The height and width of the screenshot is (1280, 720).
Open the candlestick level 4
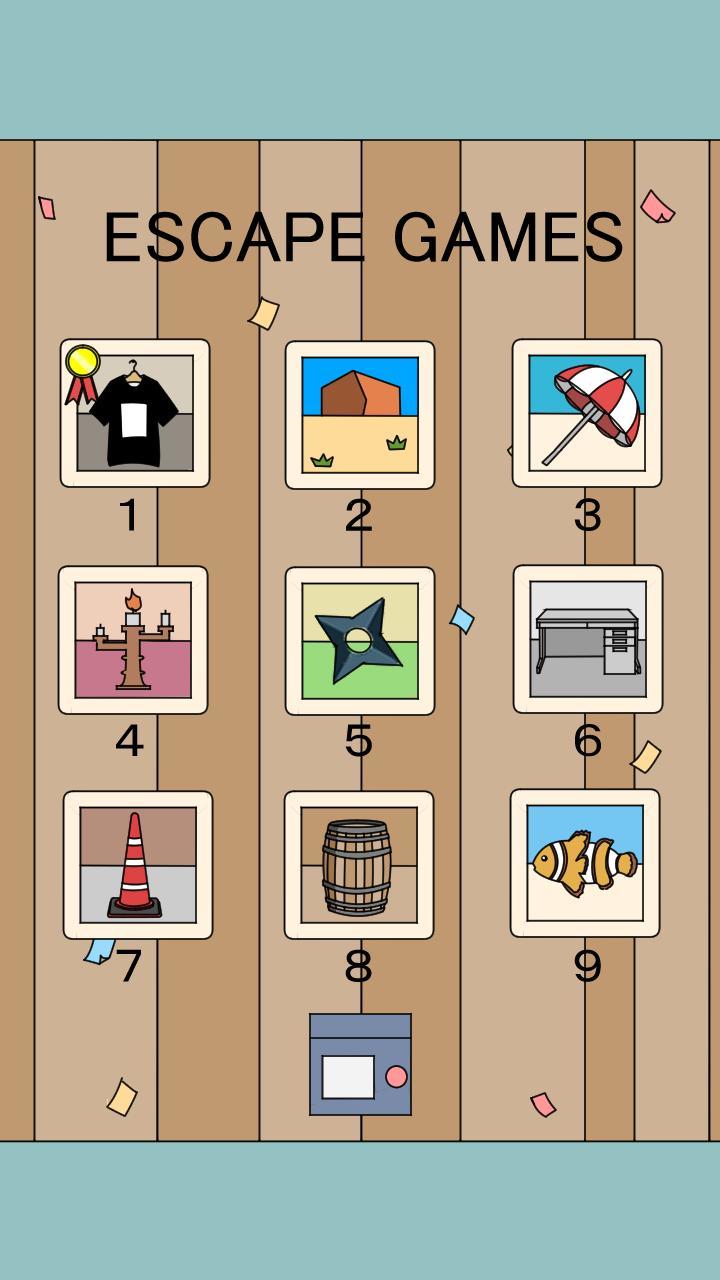[133, 640]
